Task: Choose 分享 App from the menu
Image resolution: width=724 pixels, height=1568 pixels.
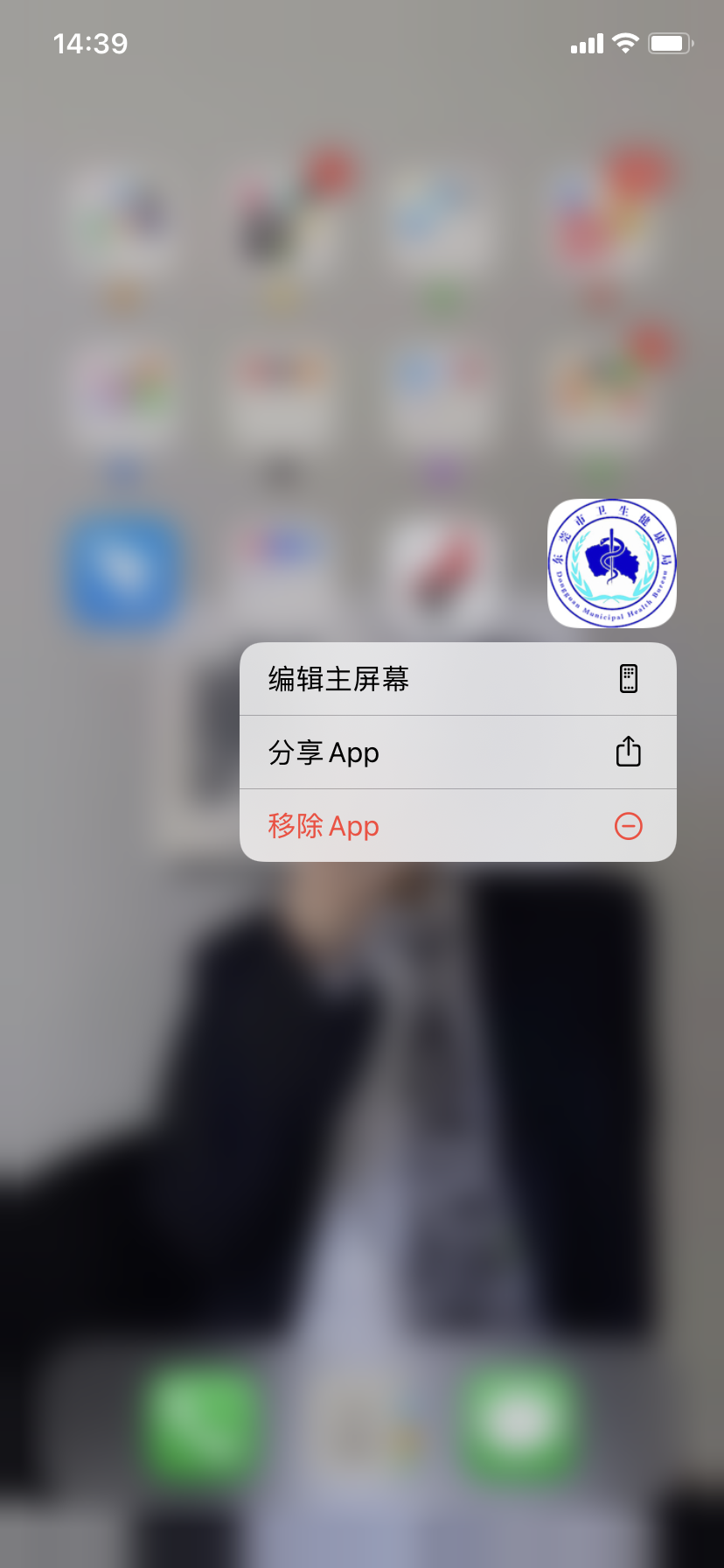Action: pos(457,752)
